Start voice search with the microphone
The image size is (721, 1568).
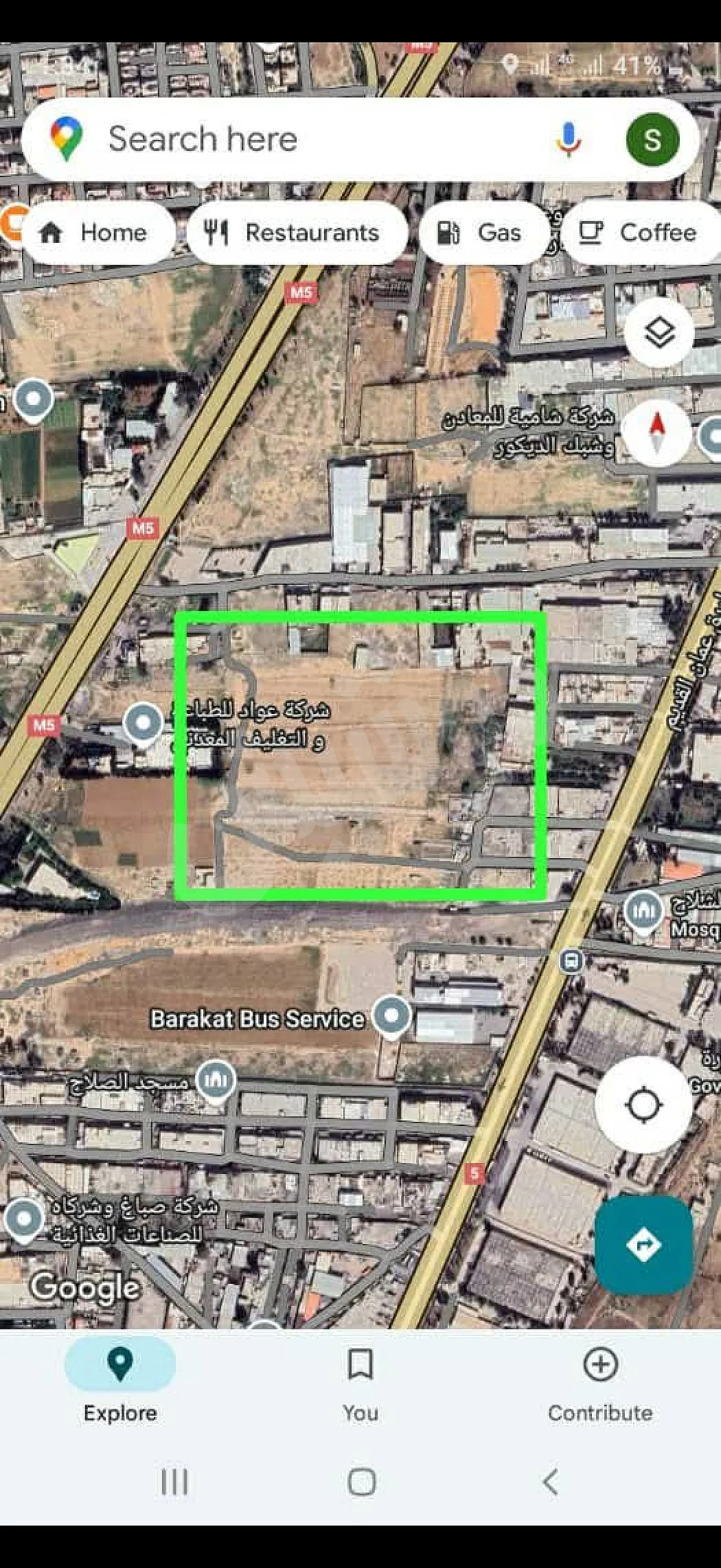click(x=569, y=139)
